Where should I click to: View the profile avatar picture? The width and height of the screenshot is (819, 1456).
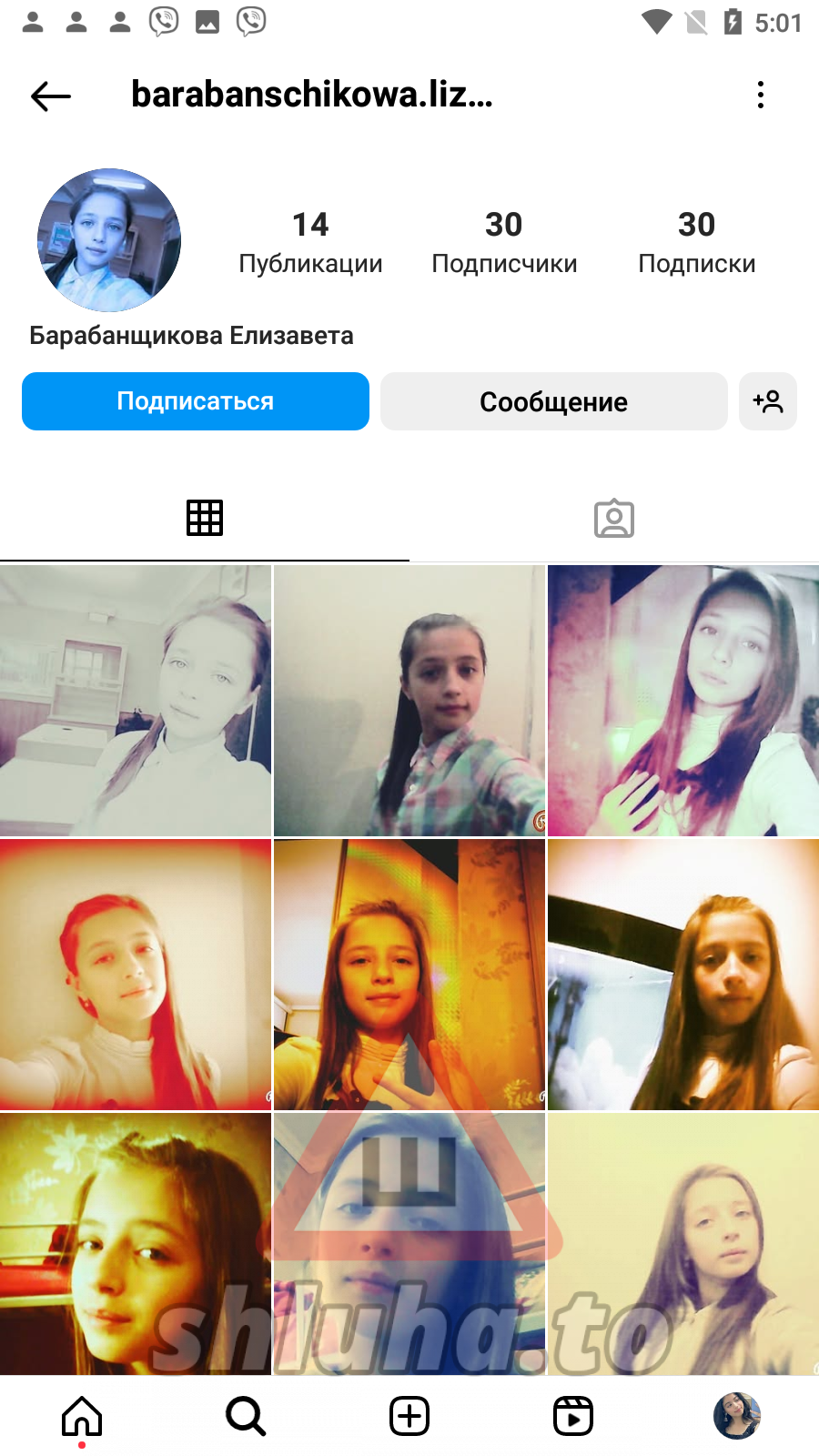[x=109, y=240]
